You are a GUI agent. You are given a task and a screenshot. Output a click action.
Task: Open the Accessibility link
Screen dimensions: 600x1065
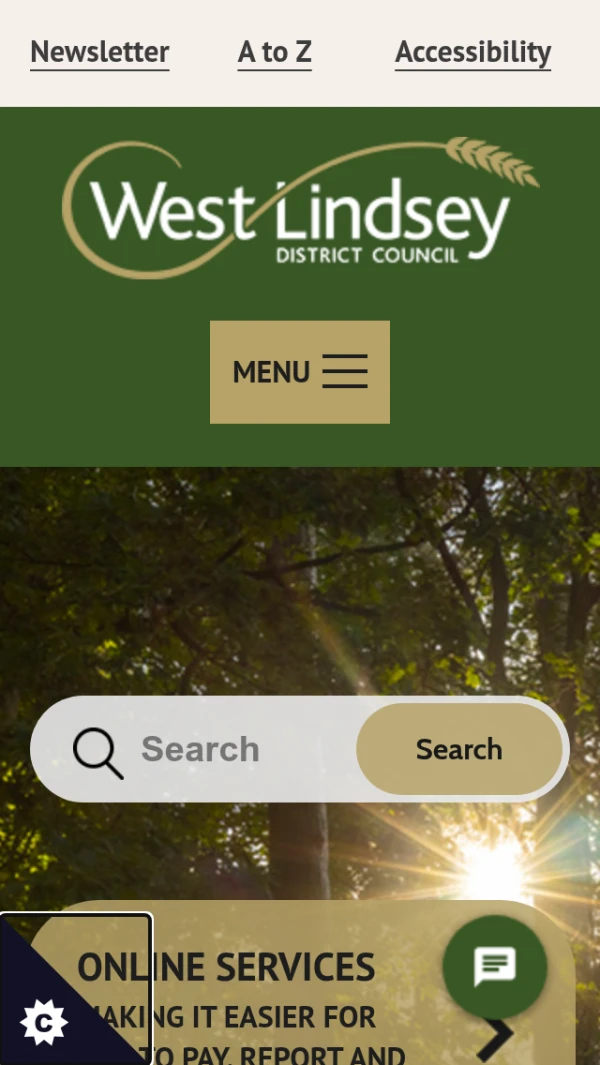[x=473, y=52]
